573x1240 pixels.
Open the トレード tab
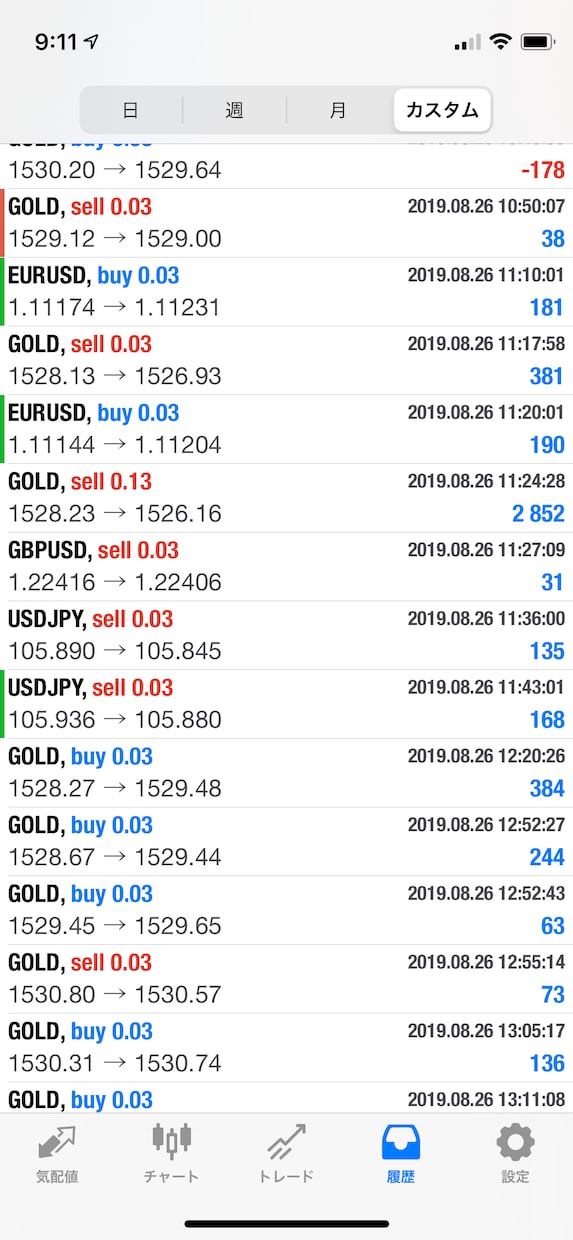pyautogui.click(x=286, y=1154)
